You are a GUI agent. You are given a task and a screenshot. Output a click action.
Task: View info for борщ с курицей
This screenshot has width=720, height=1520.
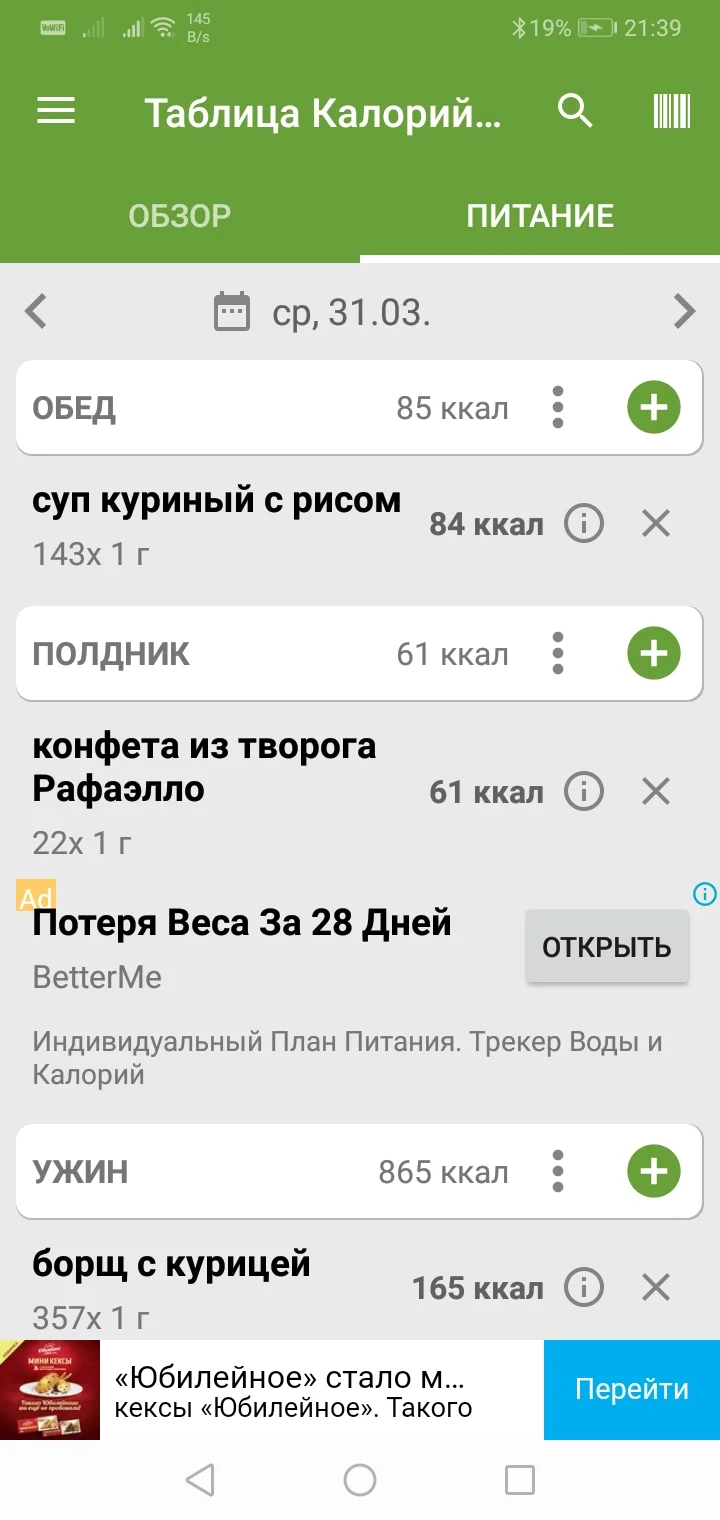(583, 1288)
